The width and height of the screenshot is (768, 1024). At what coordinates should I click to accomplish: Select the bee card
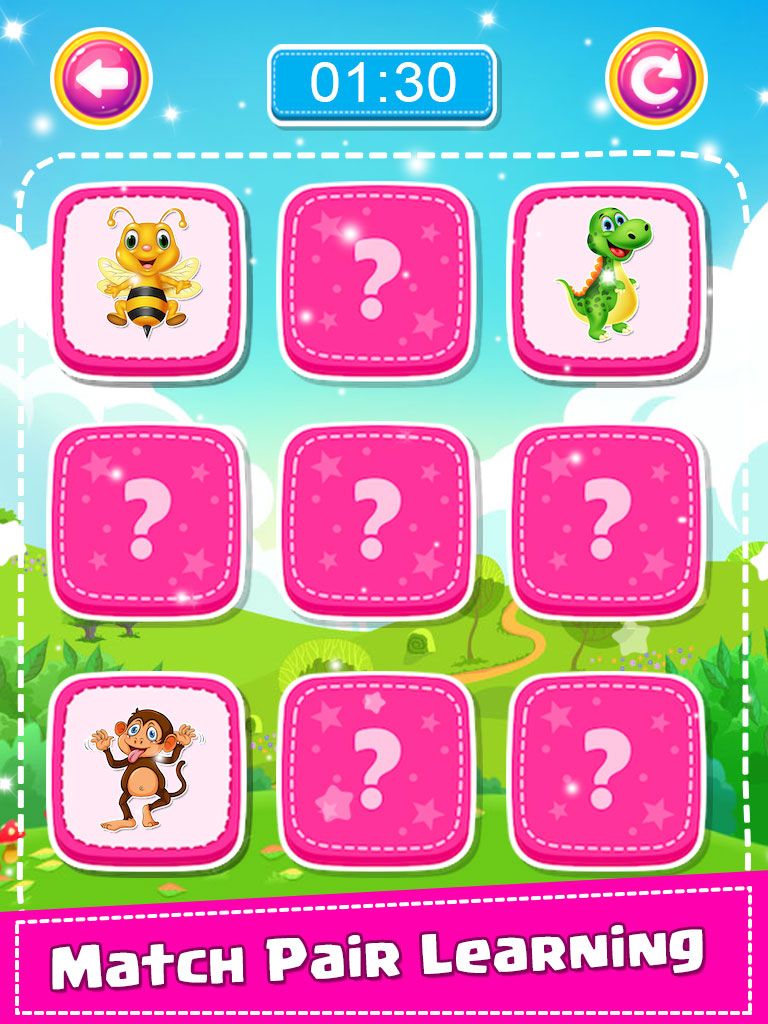click(x=147, y=276)
